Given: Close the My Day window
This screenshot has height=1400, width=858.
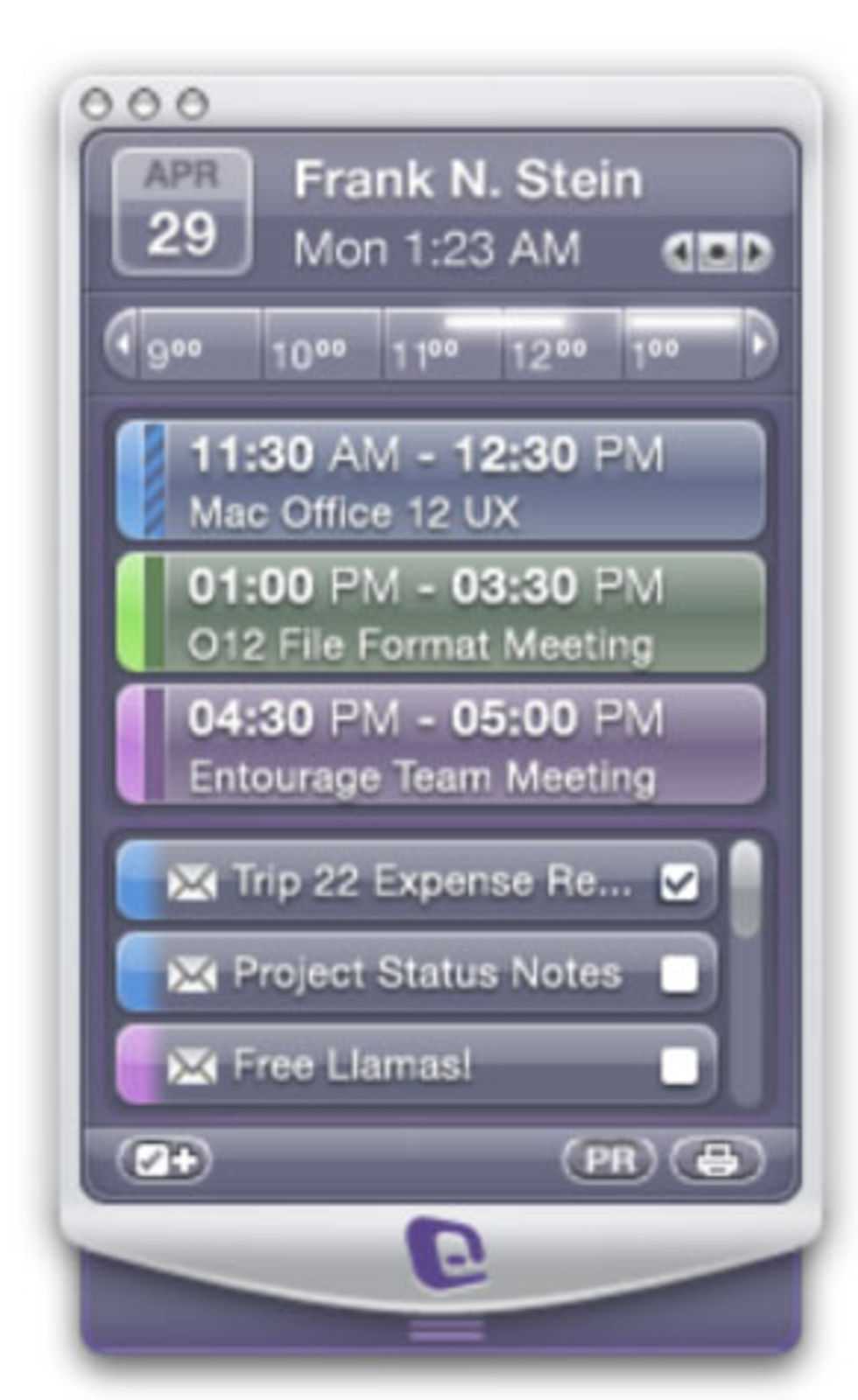Looking at the screenshot, I should (96, 104).
